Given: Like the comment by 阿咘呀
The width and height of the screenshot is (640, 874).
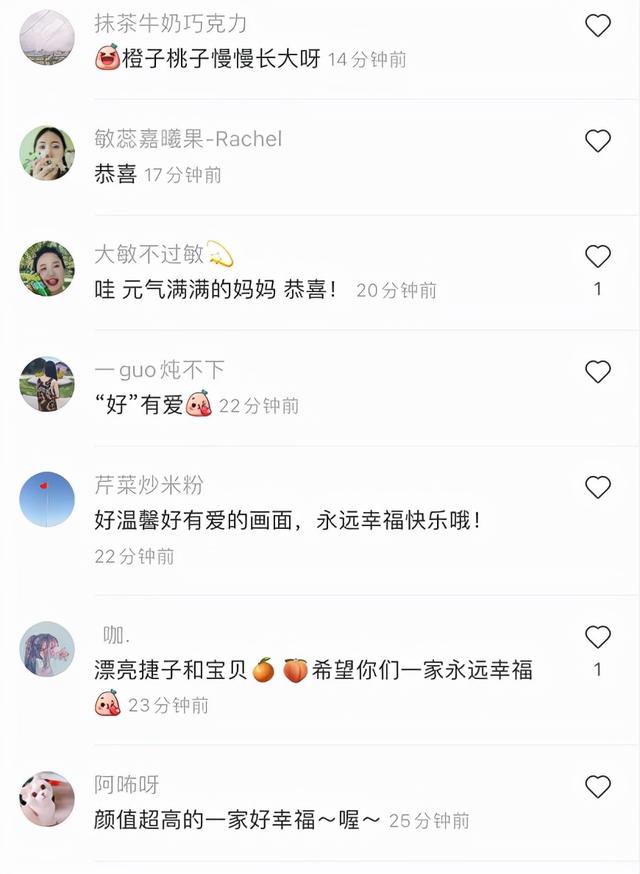Looking at the screenshot, I should [597, 787].
